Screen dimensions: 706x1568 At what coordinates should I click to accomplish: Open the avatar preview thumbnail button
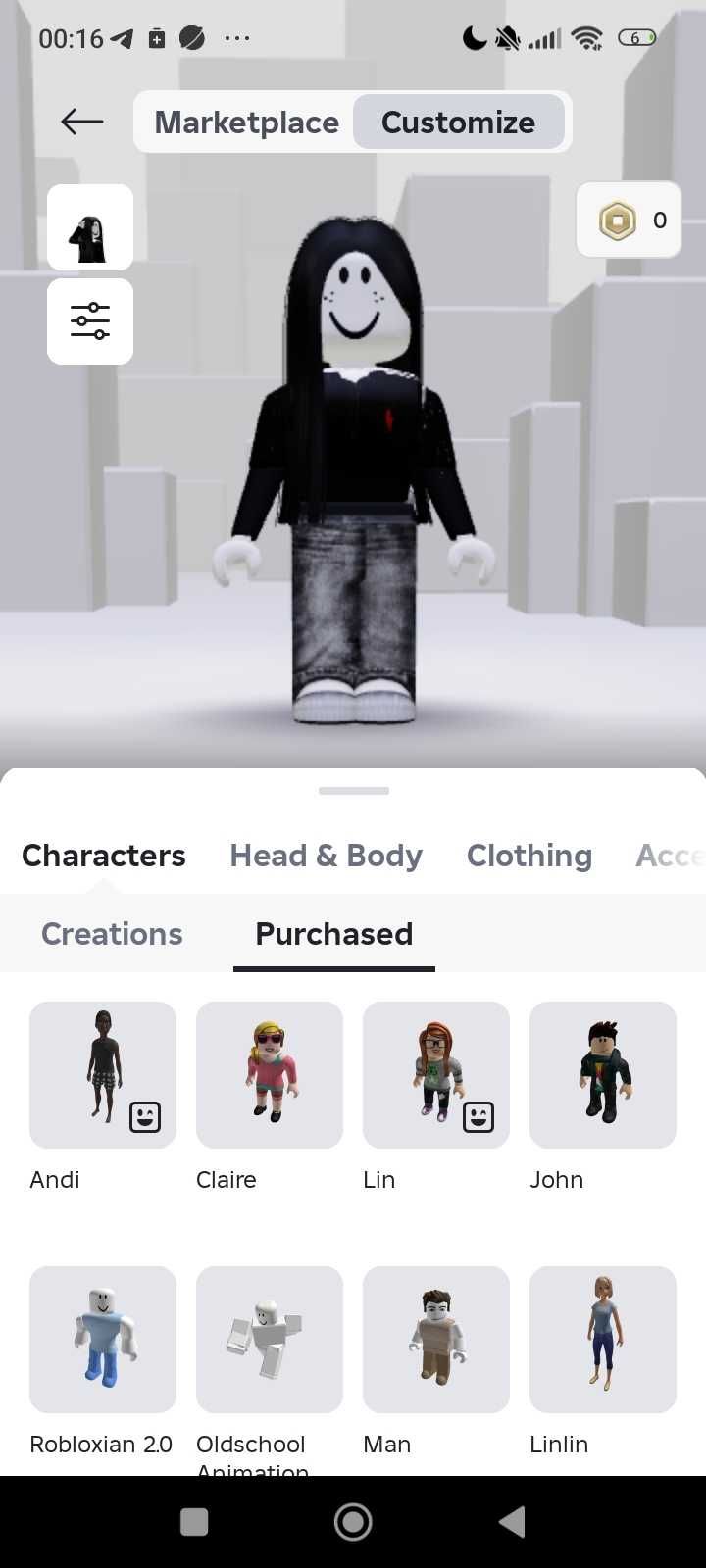90,227
